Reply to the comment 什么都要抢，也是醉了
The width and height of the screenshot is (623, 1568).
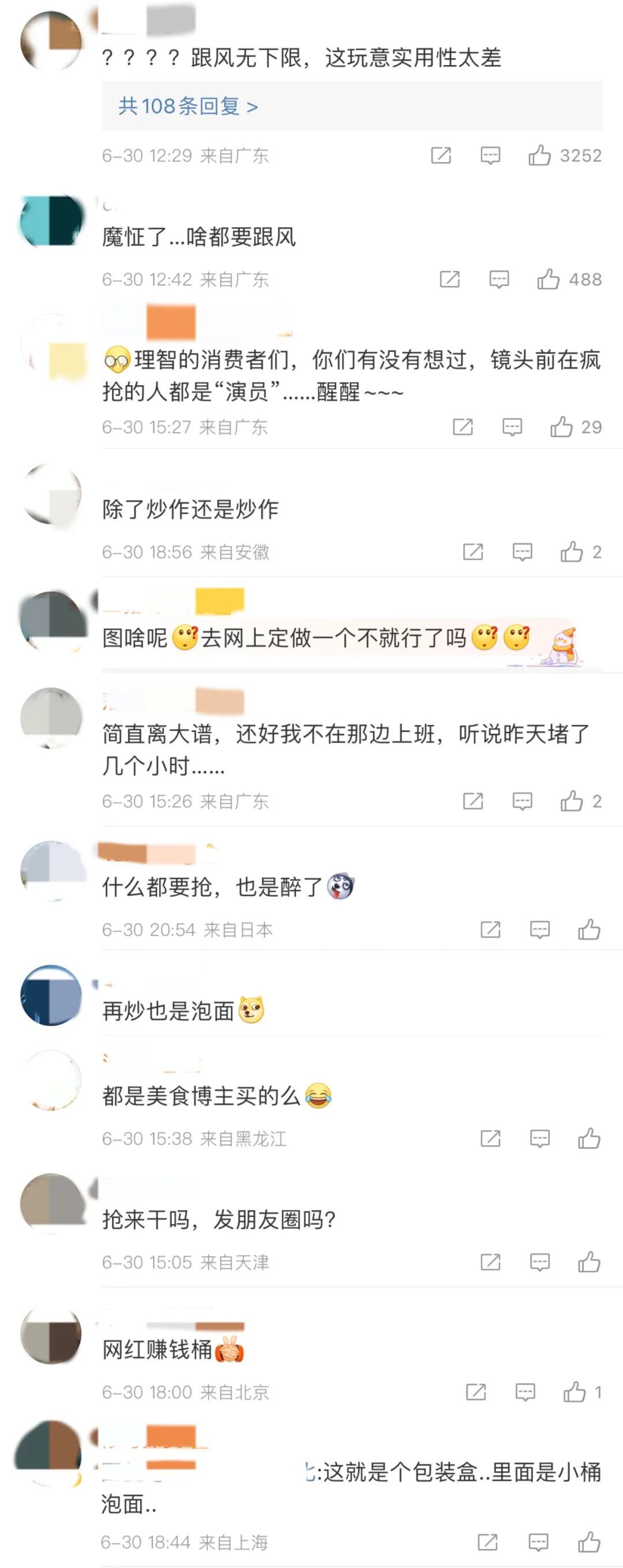539,930
